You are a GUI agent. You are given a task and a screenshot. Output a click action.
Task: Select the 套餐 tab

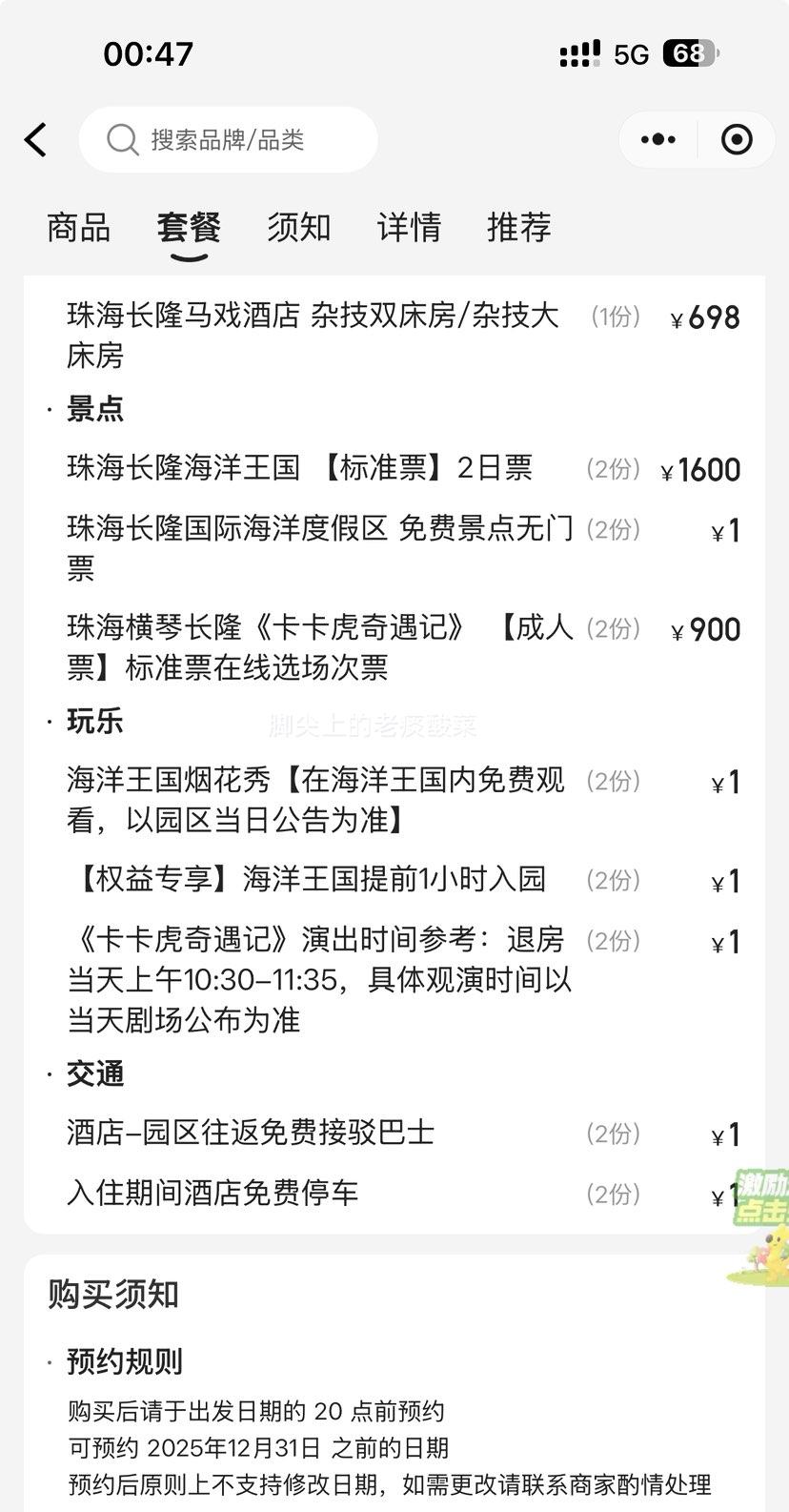[x=189, y=228]
